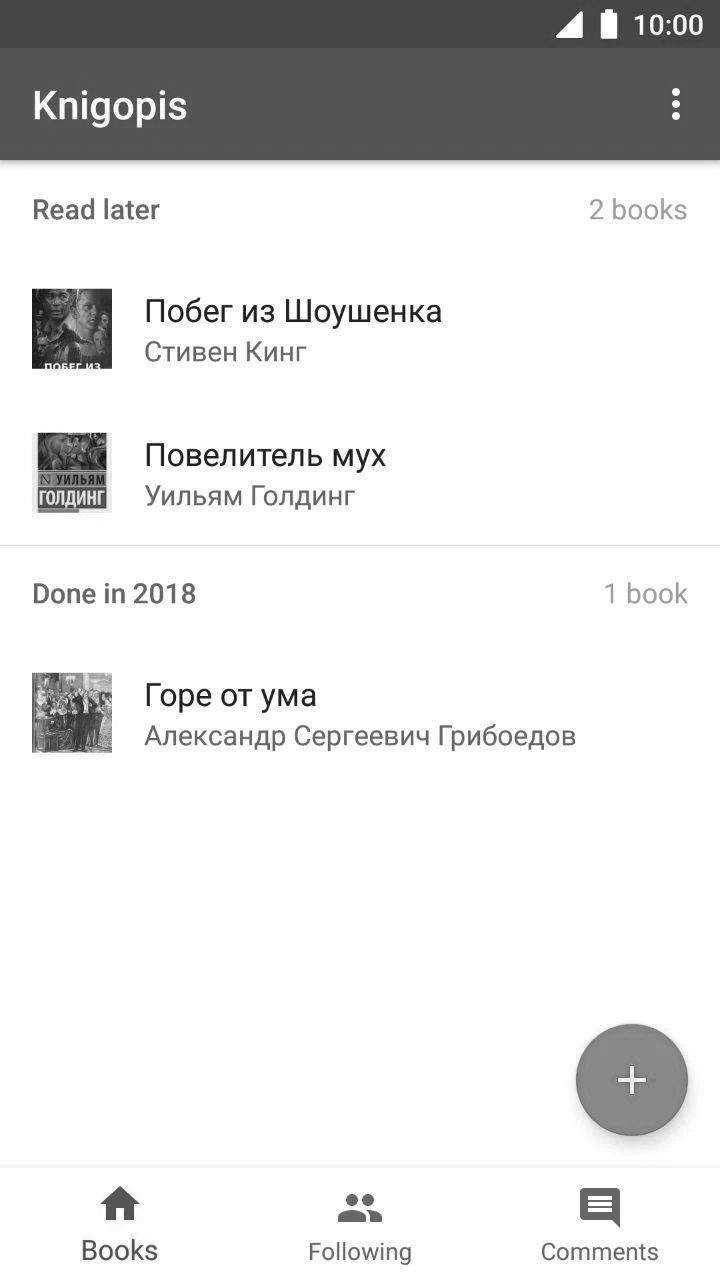
Task: Switch to the Following tab
Action: pos(360,1224)
